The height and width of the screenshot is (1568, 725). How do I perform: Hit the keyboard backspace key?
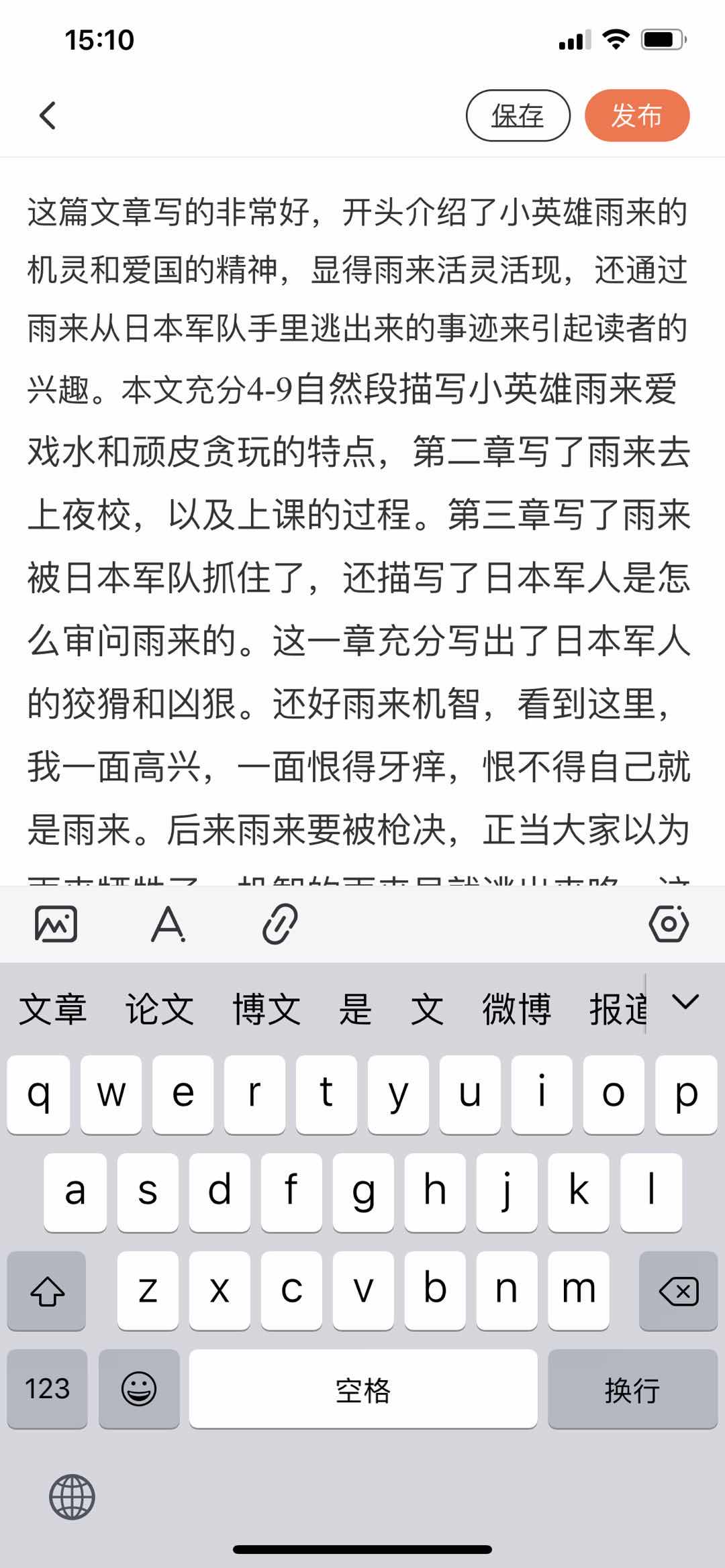(678, 1291)
